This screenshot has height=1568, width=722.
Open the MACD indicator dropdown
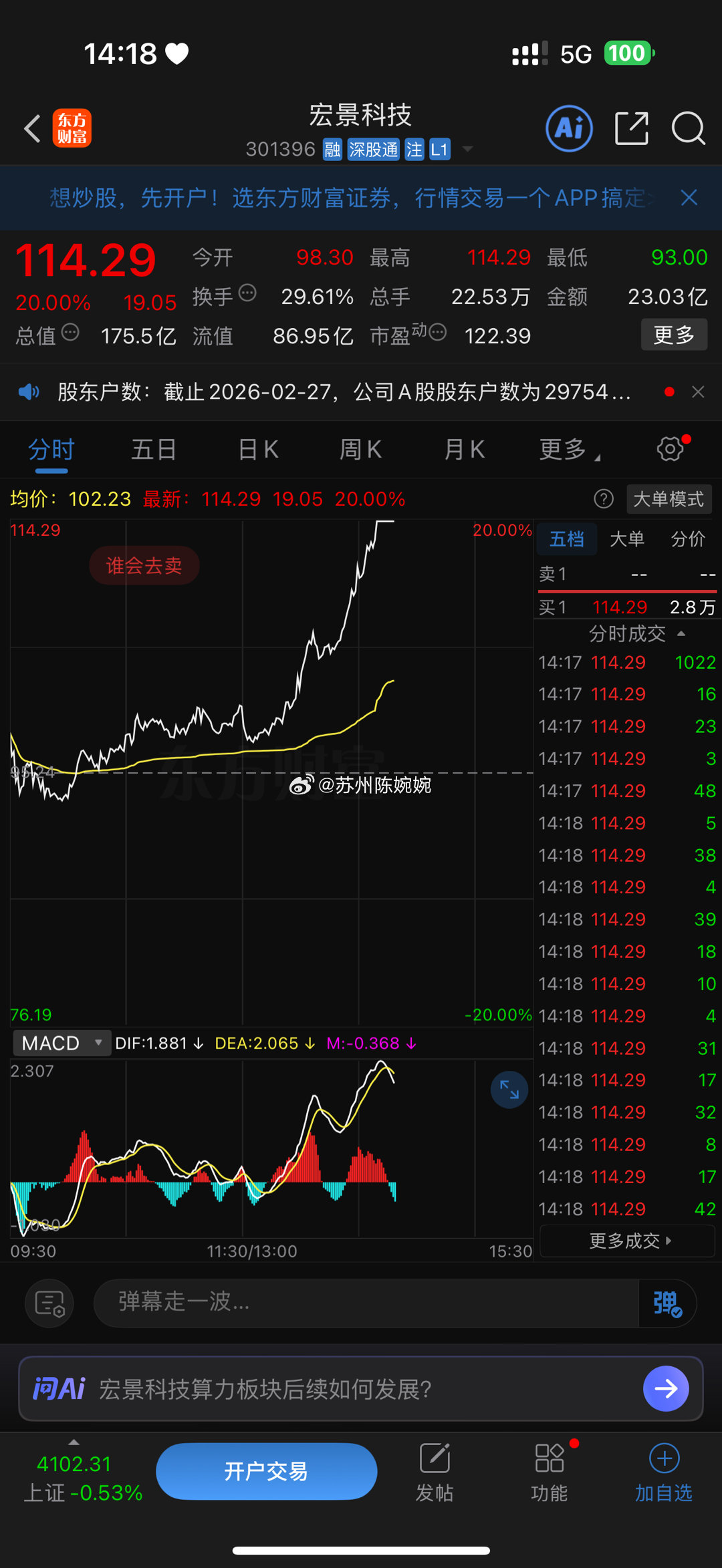(62, 1042)
